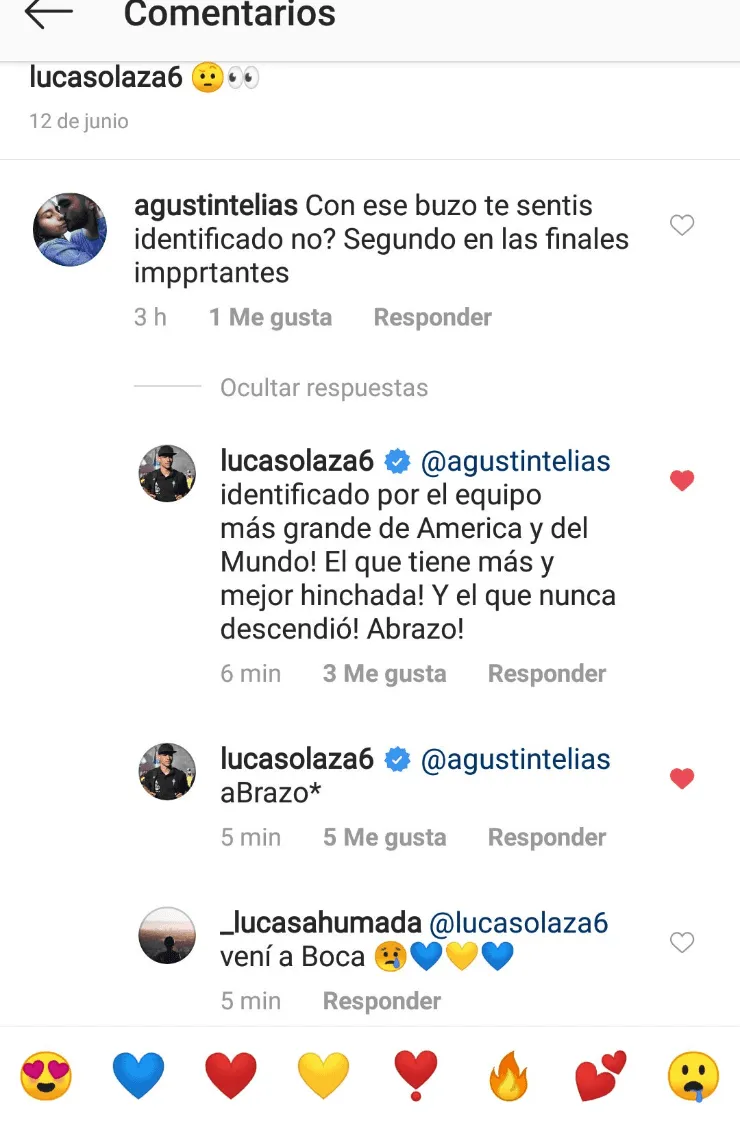Insert the blue heart emoji

pyautogui.click(x=138, y=1076)
